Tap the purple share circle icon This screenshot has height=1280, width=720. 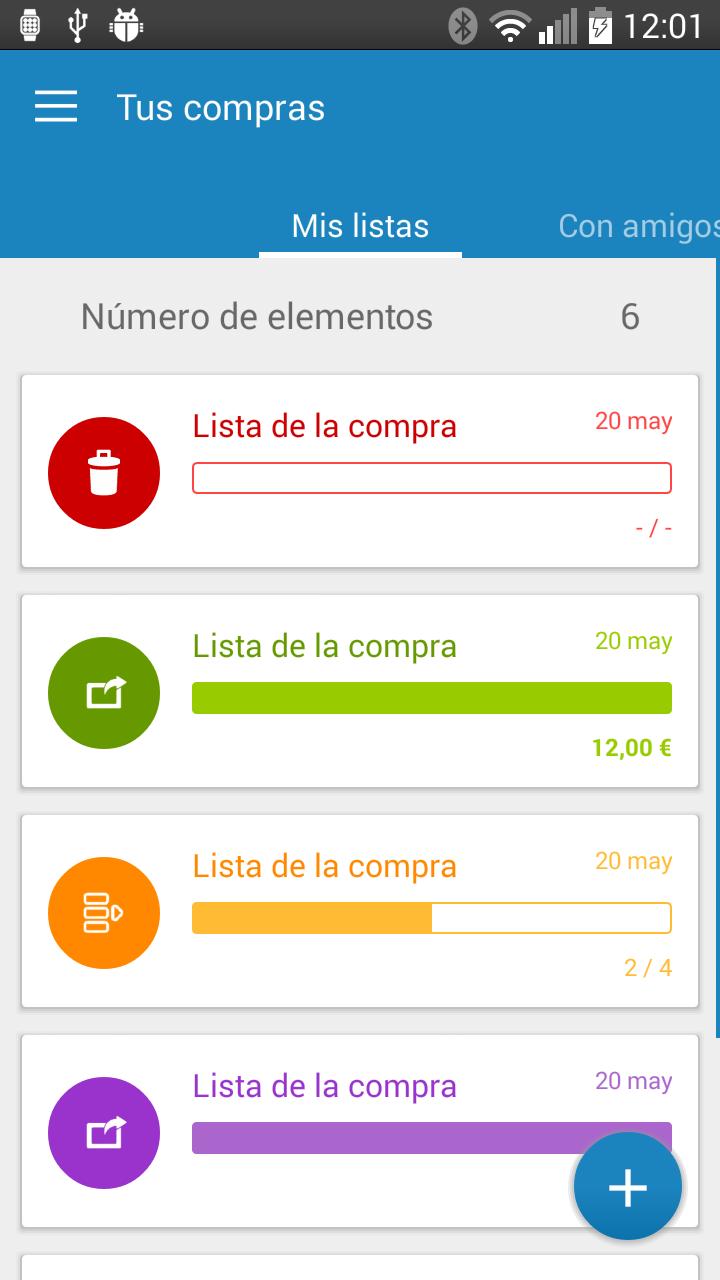point(104,1133)
